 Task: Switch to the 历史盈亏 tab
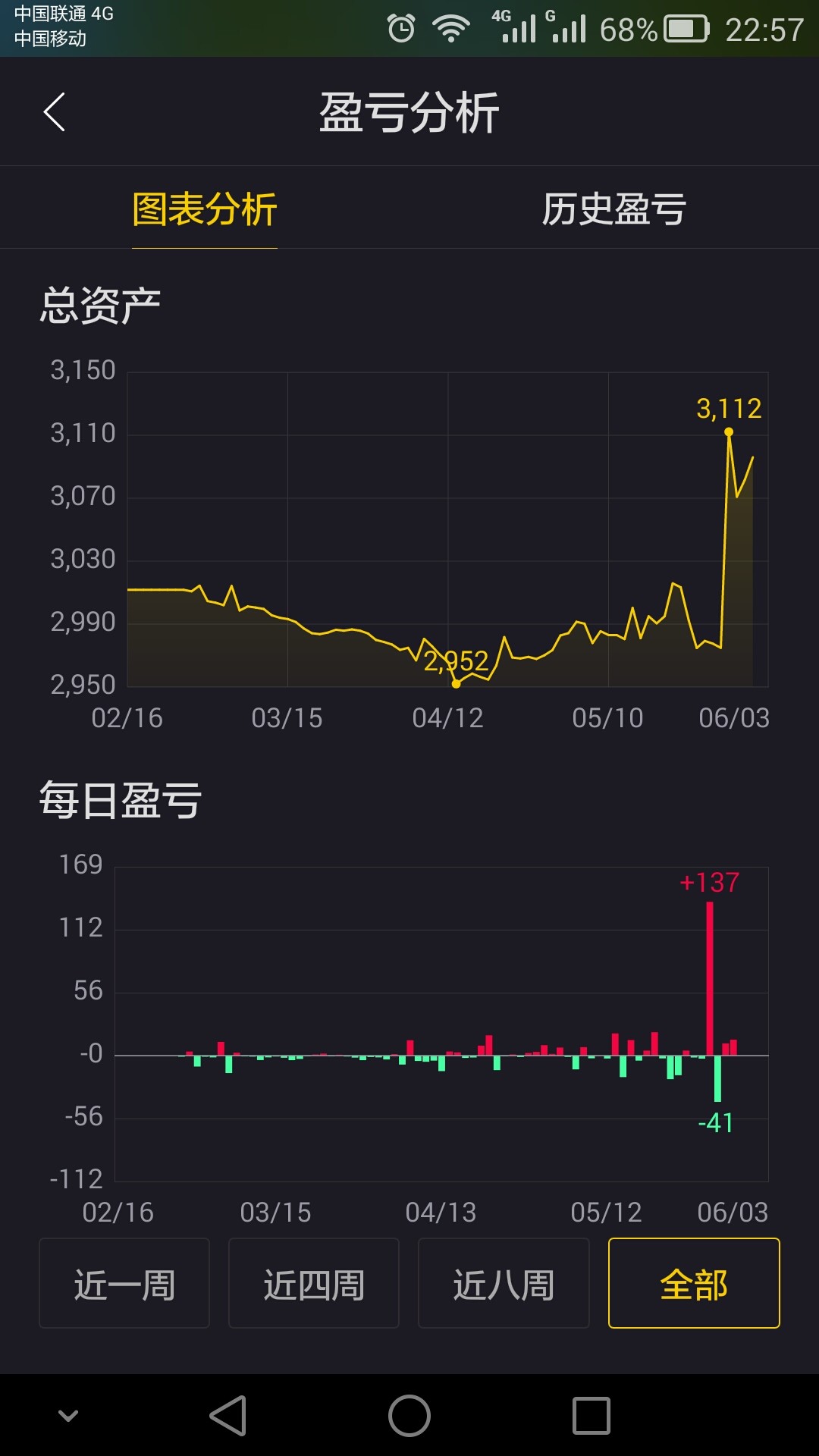(x=614, y=209)
